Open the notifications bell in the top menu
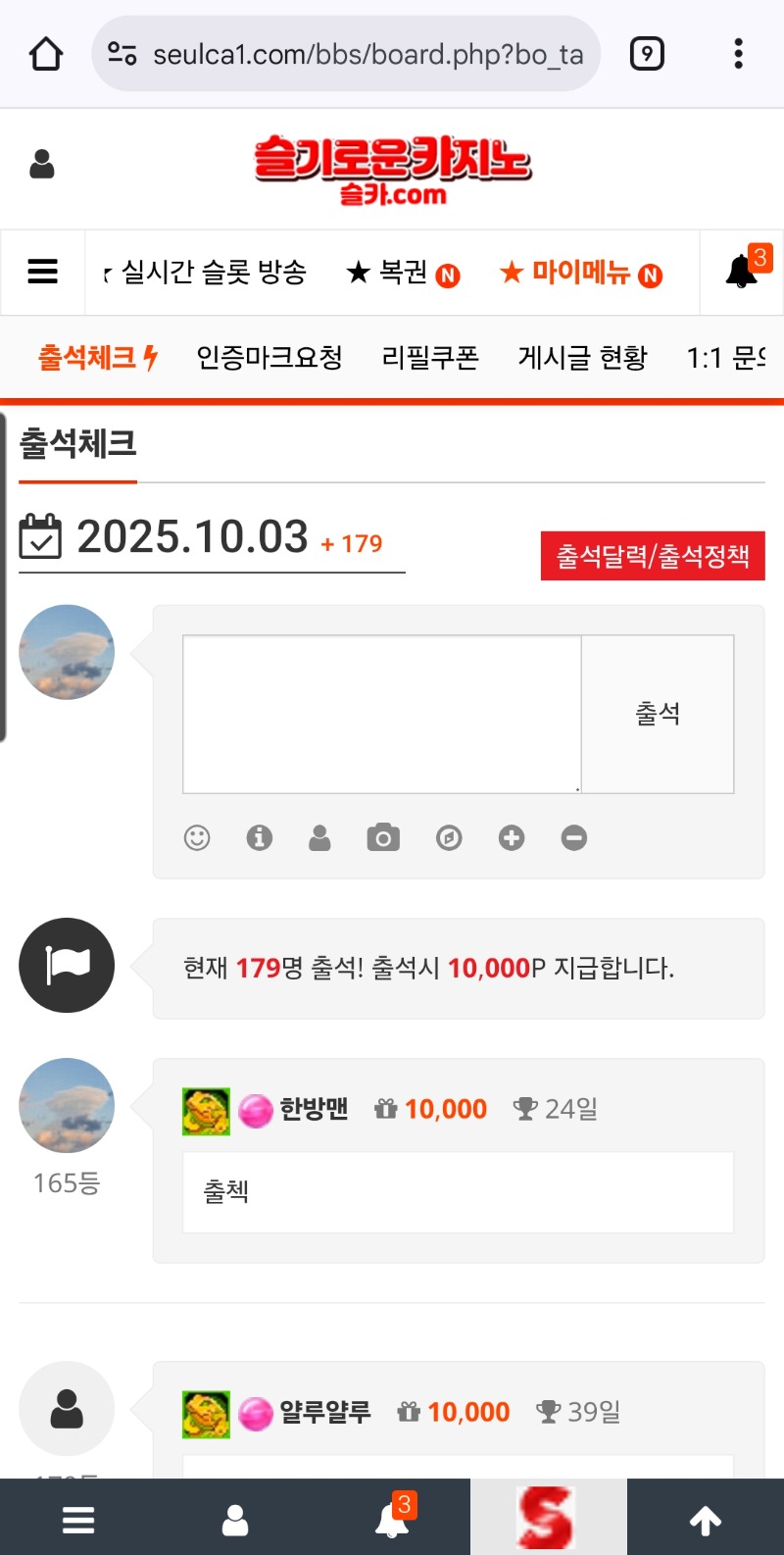The height and width of the screenshot is (1555, 784). (743, 272)
